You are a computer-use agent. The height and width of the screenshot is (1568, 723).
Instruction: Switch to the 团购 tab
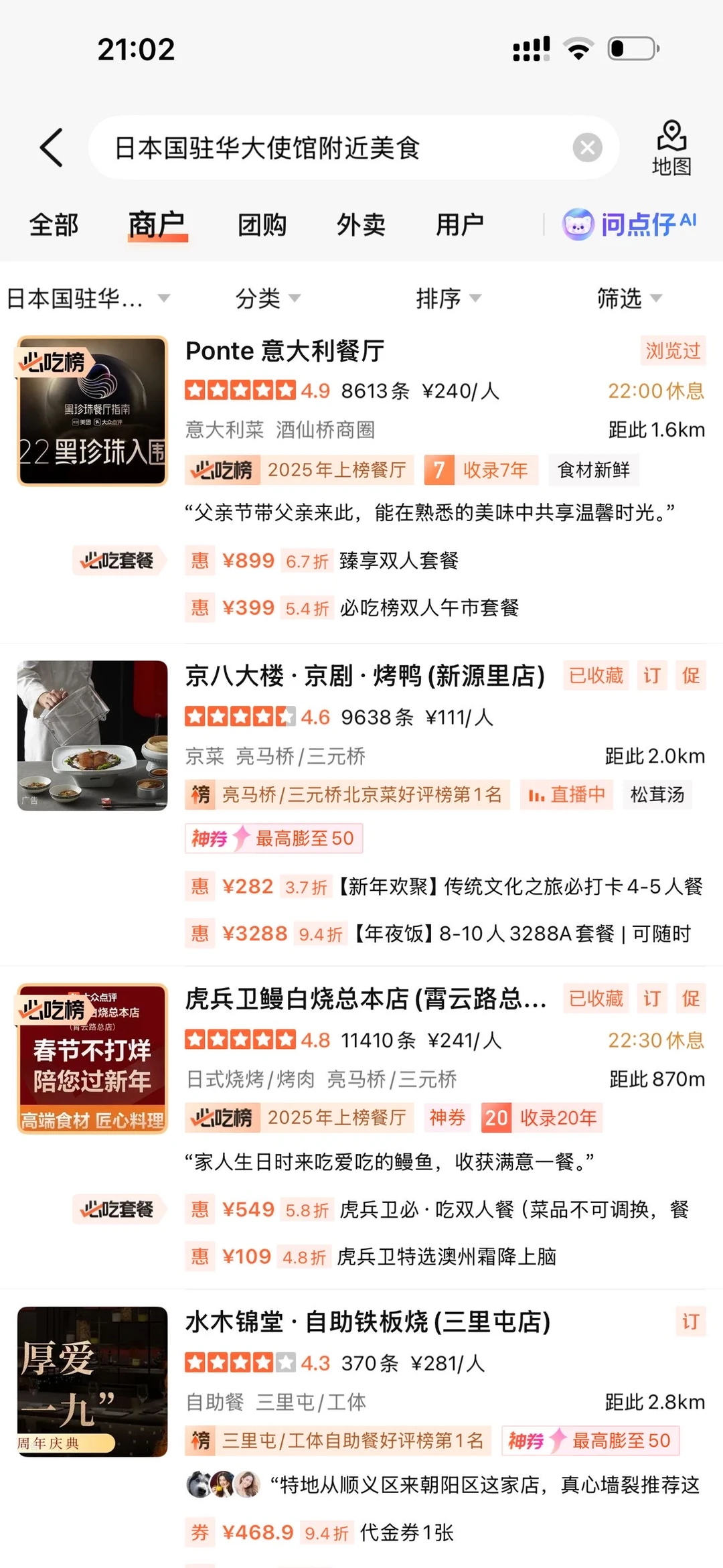pos(261,225)
